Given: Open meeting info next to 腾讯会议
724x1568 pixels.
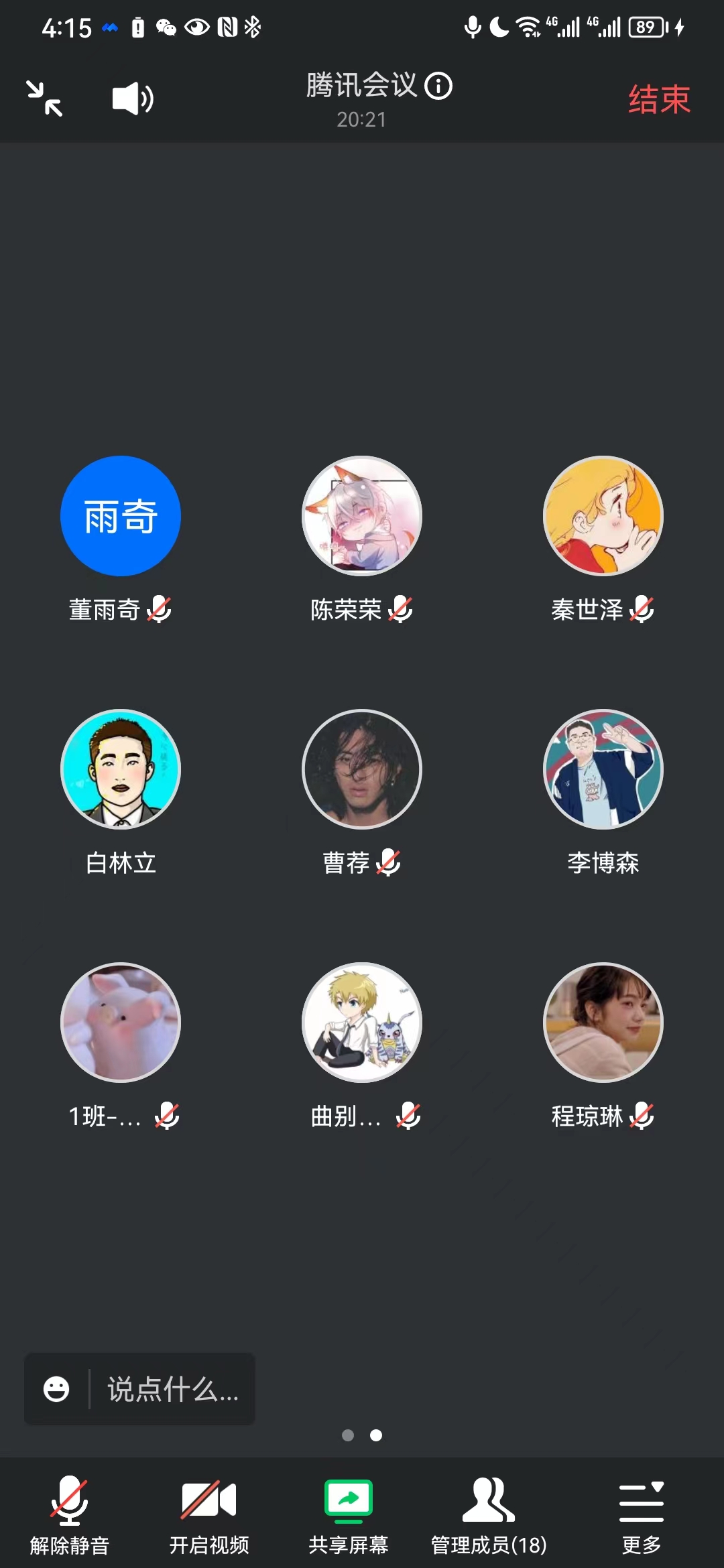Looking at the screenshot, I should (439, 86).
